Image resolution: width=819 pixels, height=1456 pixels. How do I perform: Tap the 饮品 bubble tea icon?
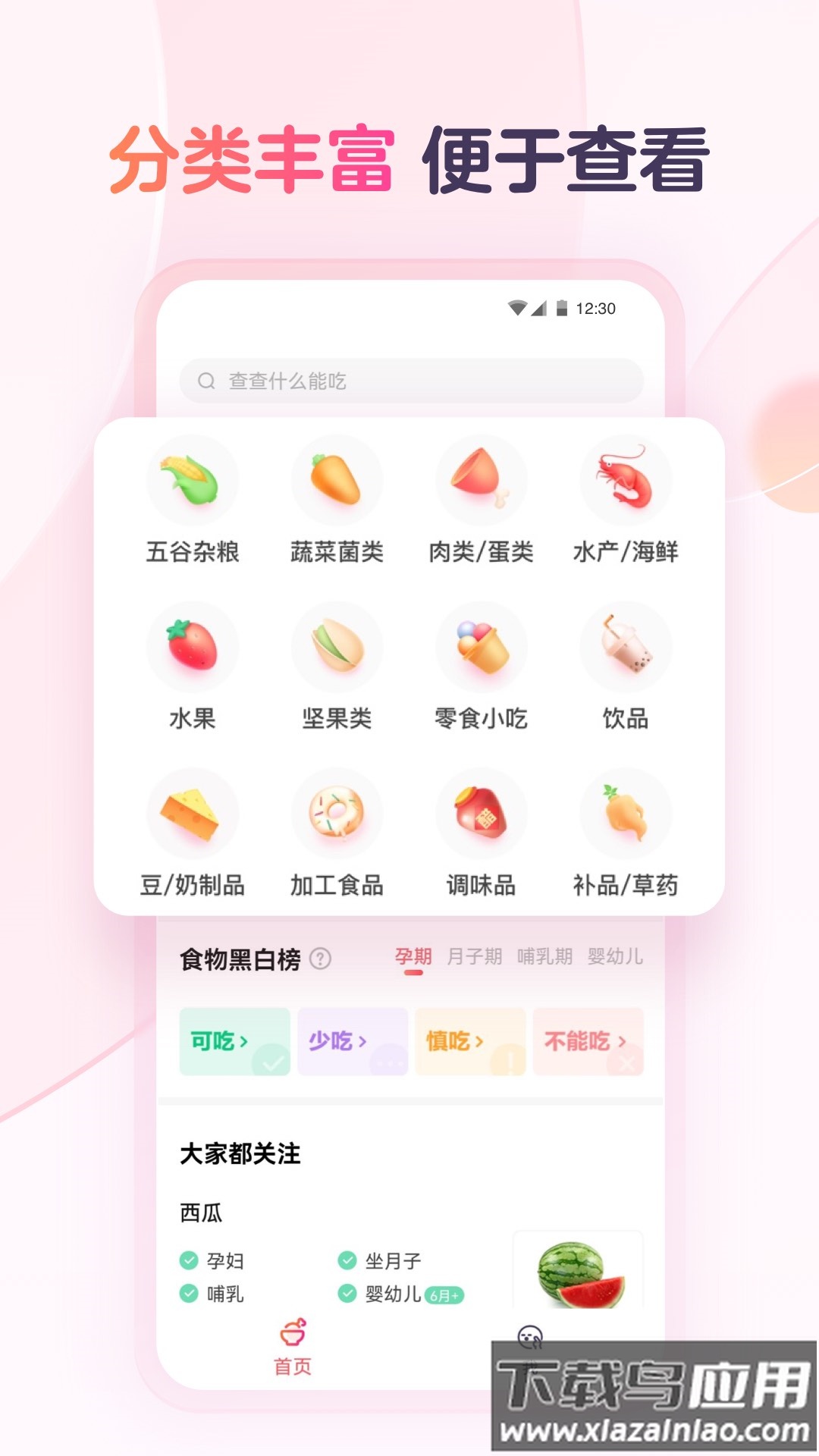click(x=624, y=647)
